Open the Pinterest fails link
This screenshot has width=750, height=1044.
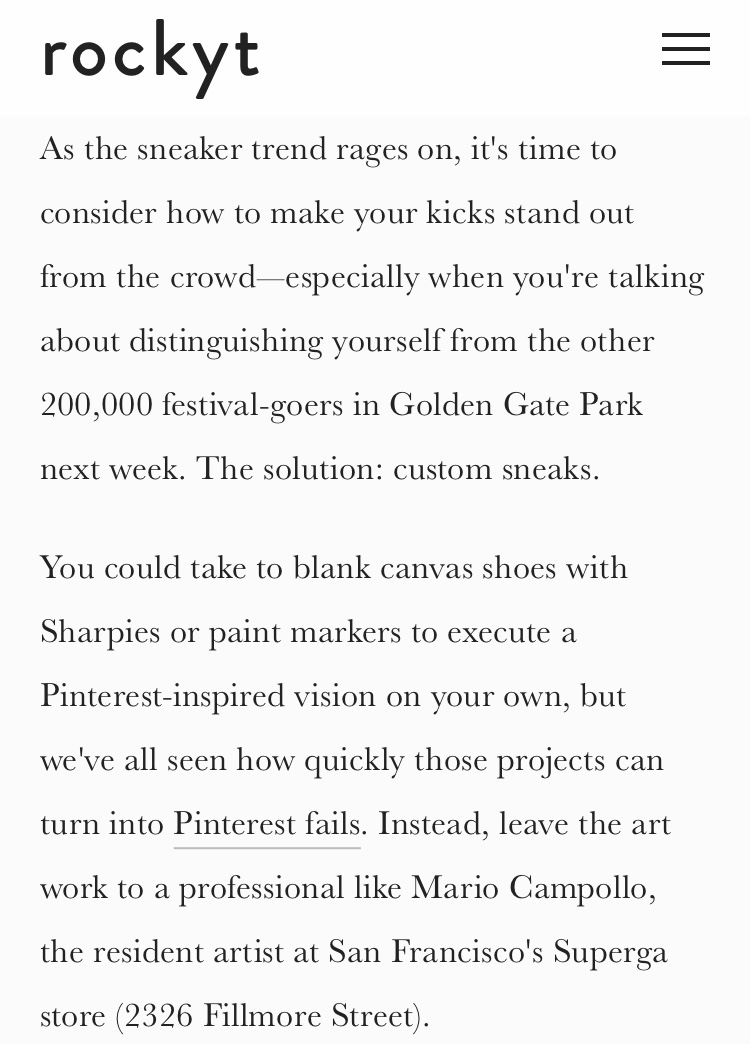tap(267, 825)
